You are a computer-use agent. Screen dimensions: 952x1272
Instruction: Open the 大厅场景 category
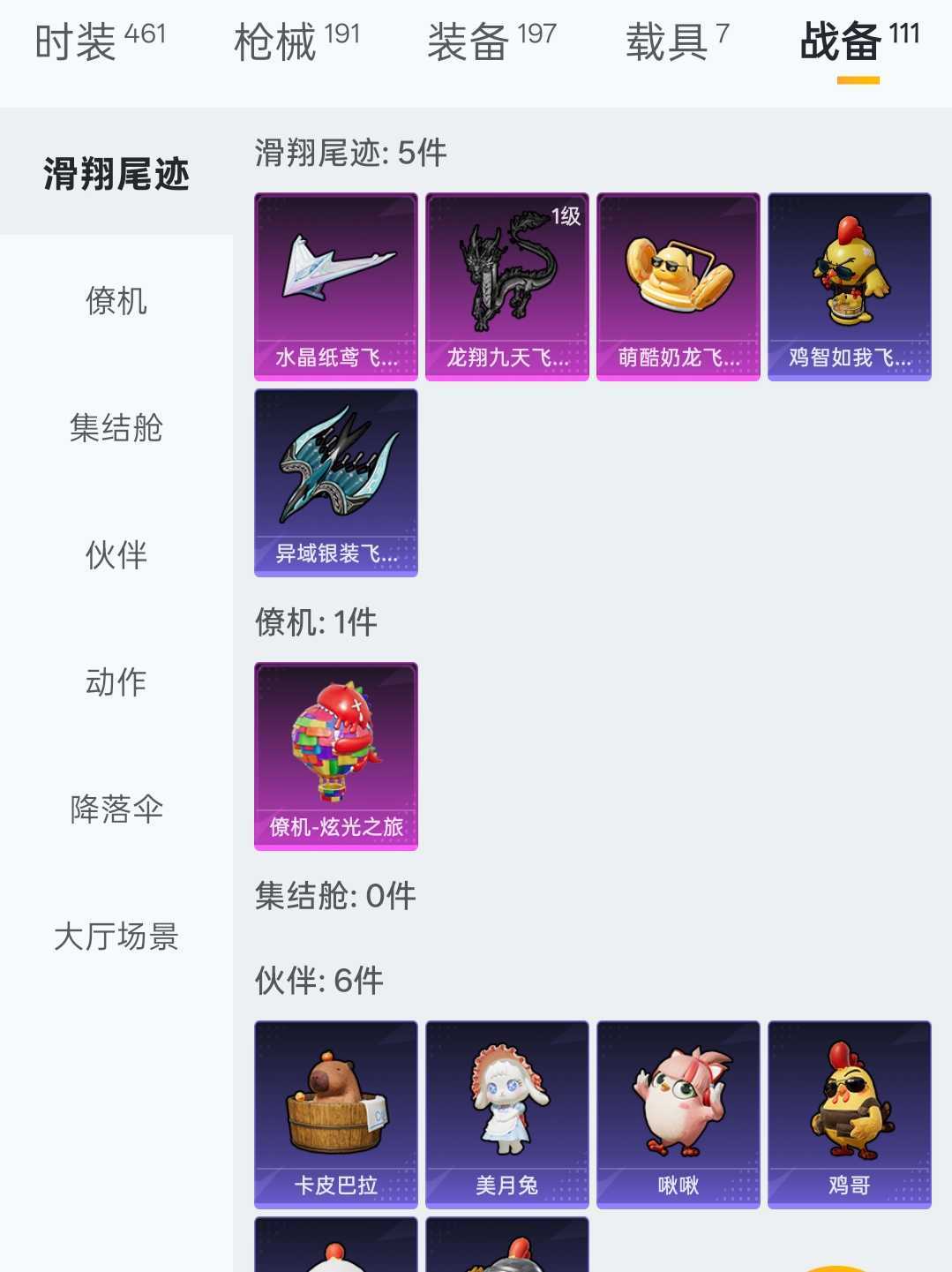tap(116, 937)
